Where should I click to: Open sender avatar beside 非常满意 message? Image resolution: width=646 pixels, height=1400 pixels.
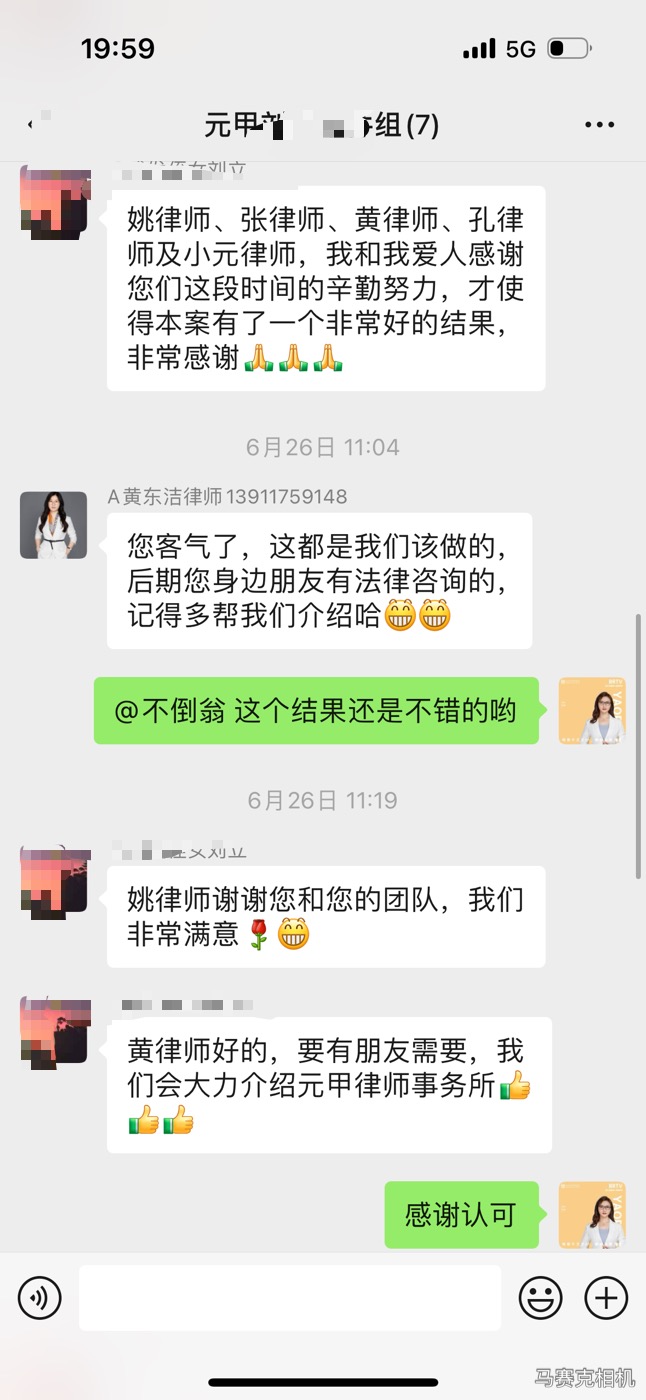[54, 880]
